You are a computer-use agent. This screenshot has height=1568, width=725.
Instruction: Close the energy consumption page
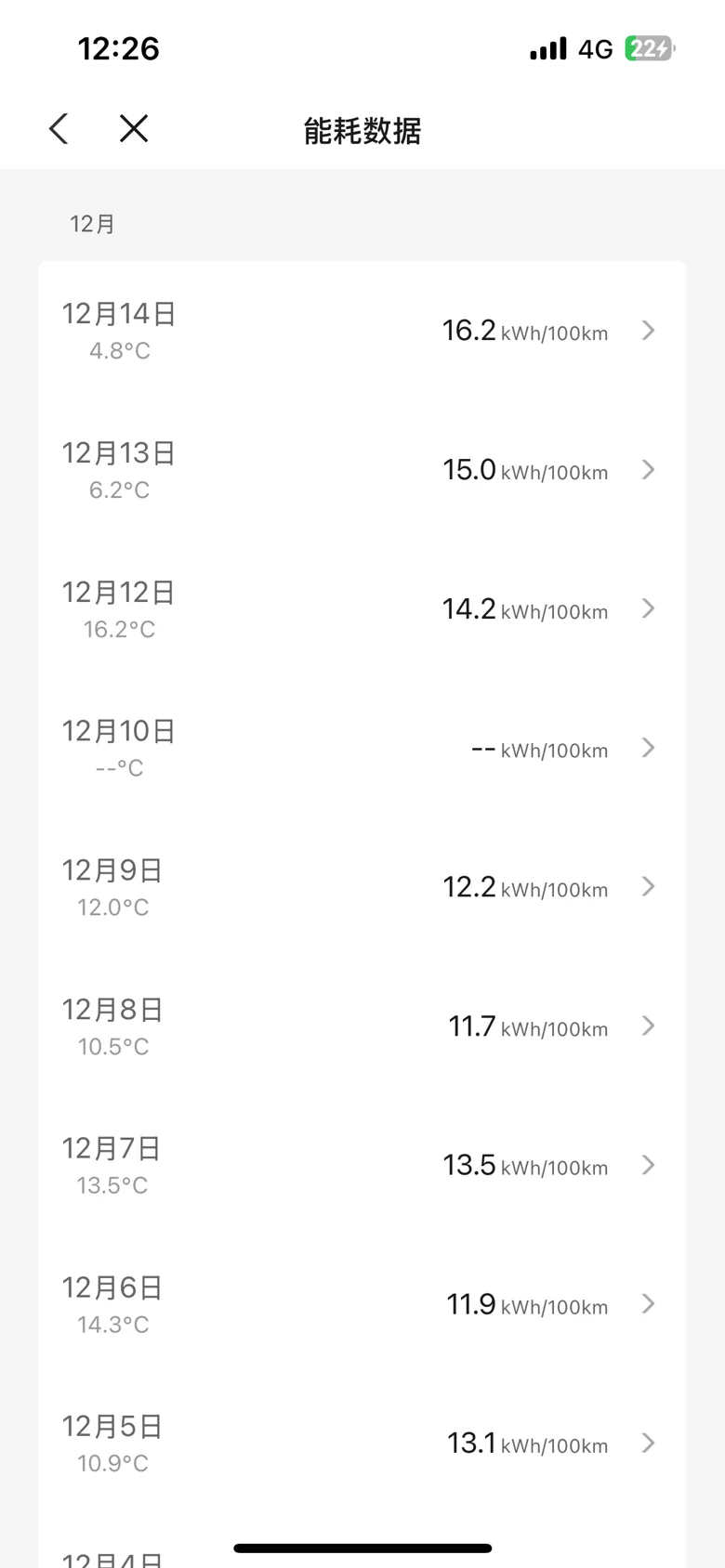click(134, 129)
